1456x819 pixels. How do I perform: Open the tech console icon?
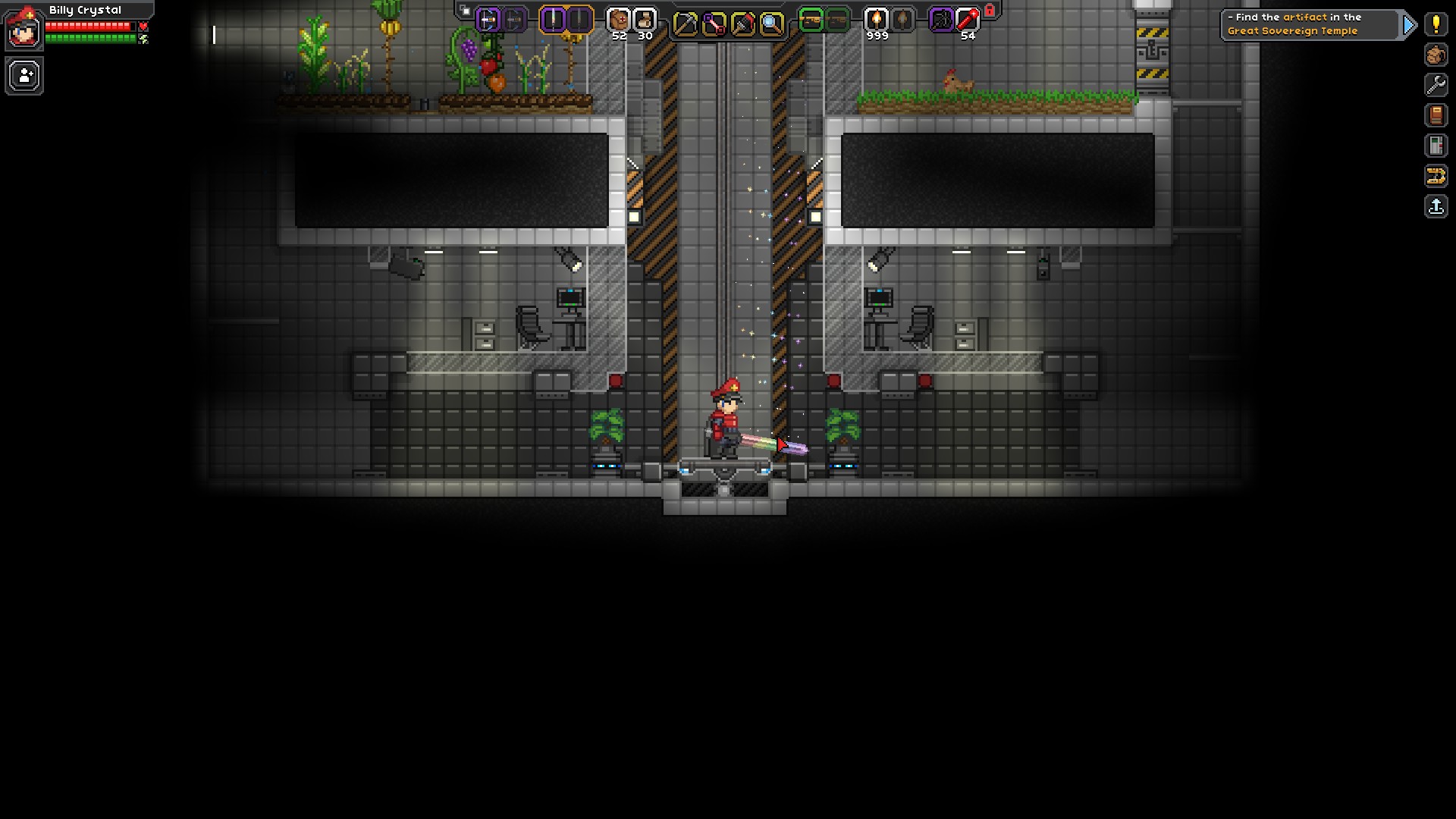[x=1436, y=146]
